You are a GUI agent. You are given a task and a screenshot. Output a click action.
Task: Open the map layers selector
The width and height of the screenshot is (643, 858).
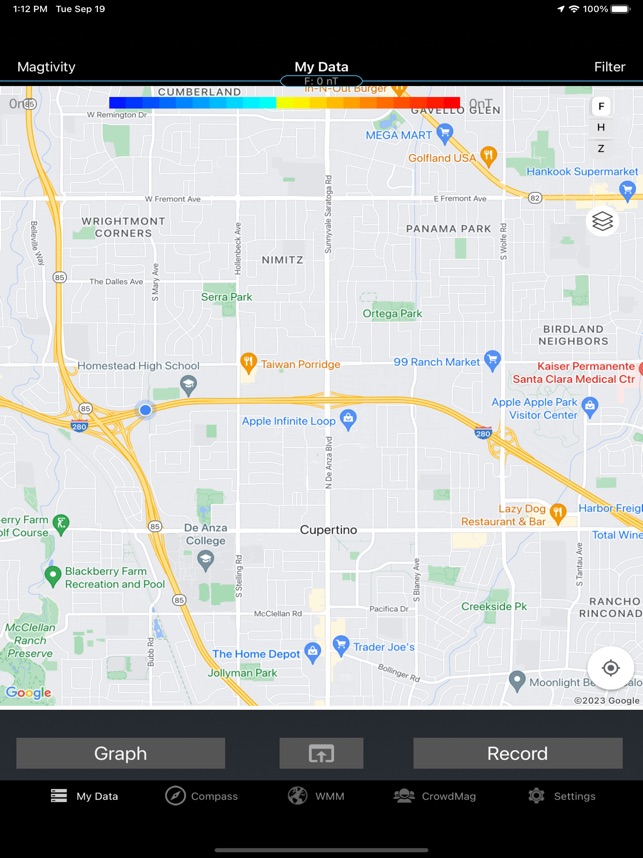pos(602,222)
